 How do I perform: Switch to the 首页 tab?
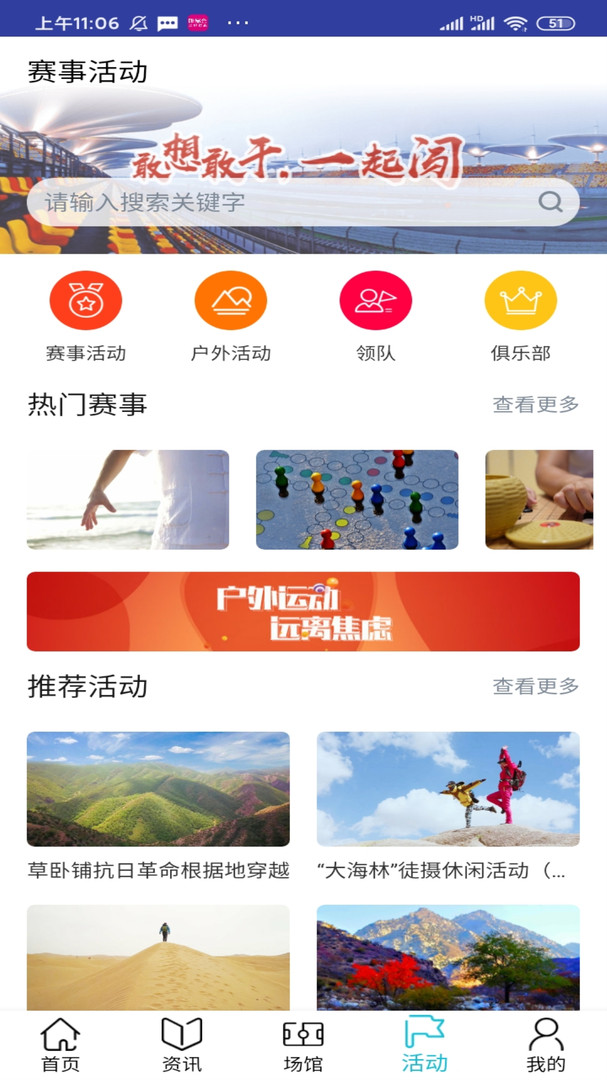coord(61,1045)
